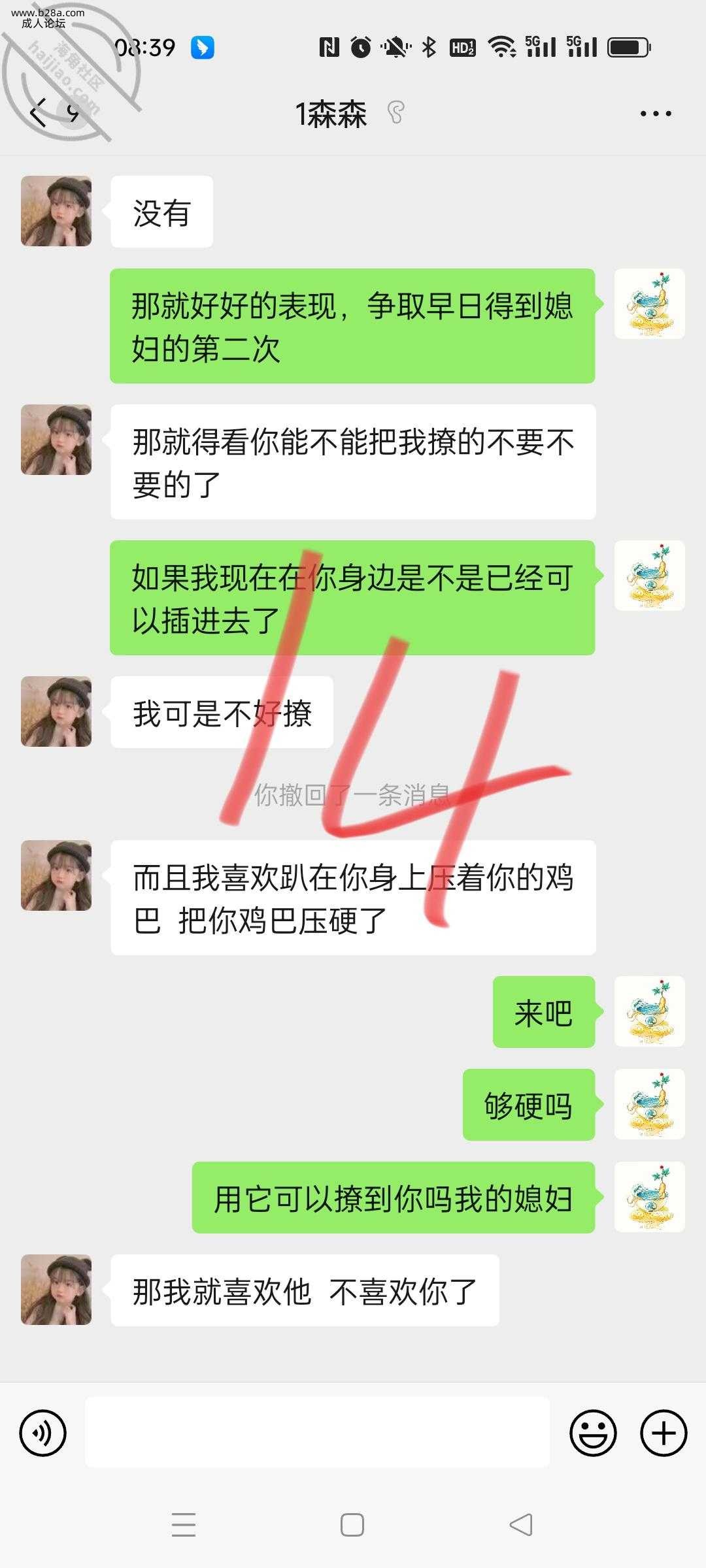The width and height of the screenshot is (706, 1568).
Task: Open contact's avatar beside the 没有 message
Action: point(56,211)
